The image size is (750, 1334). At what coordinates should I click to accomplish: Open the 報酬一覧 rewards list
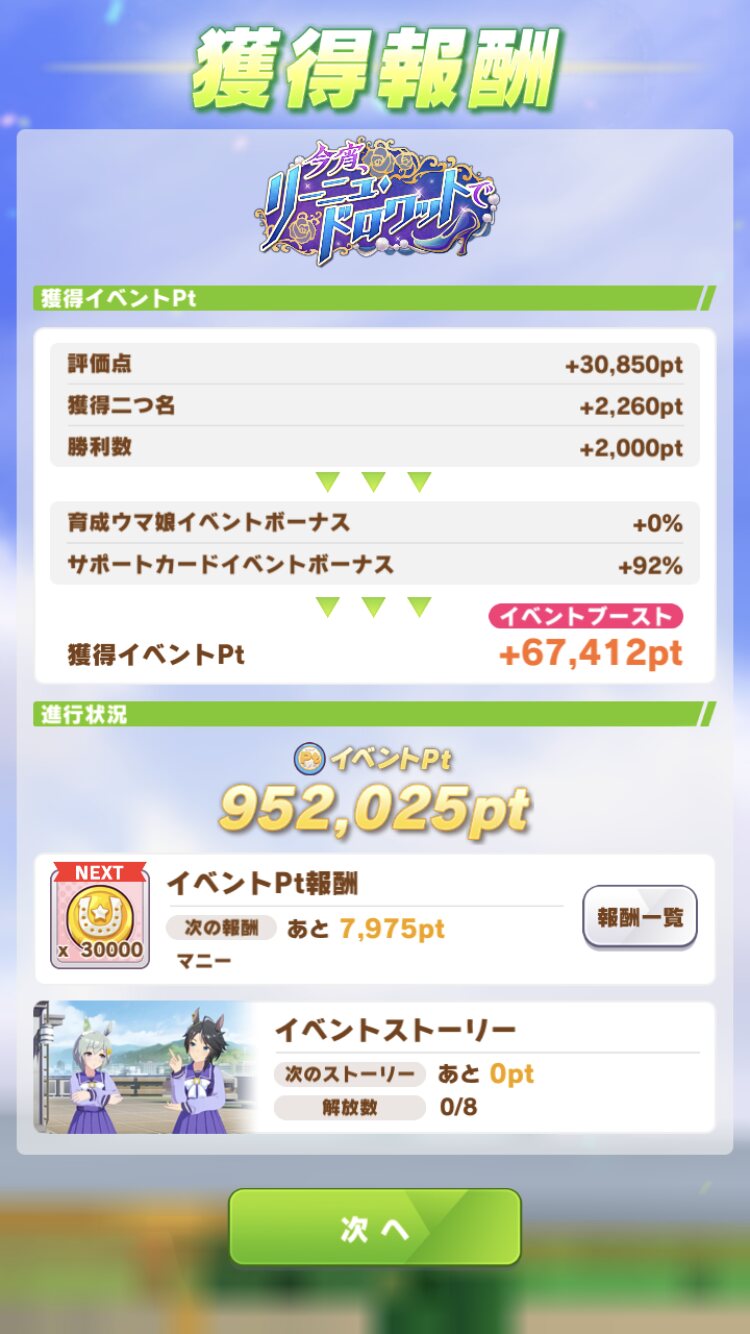(639, 916)
